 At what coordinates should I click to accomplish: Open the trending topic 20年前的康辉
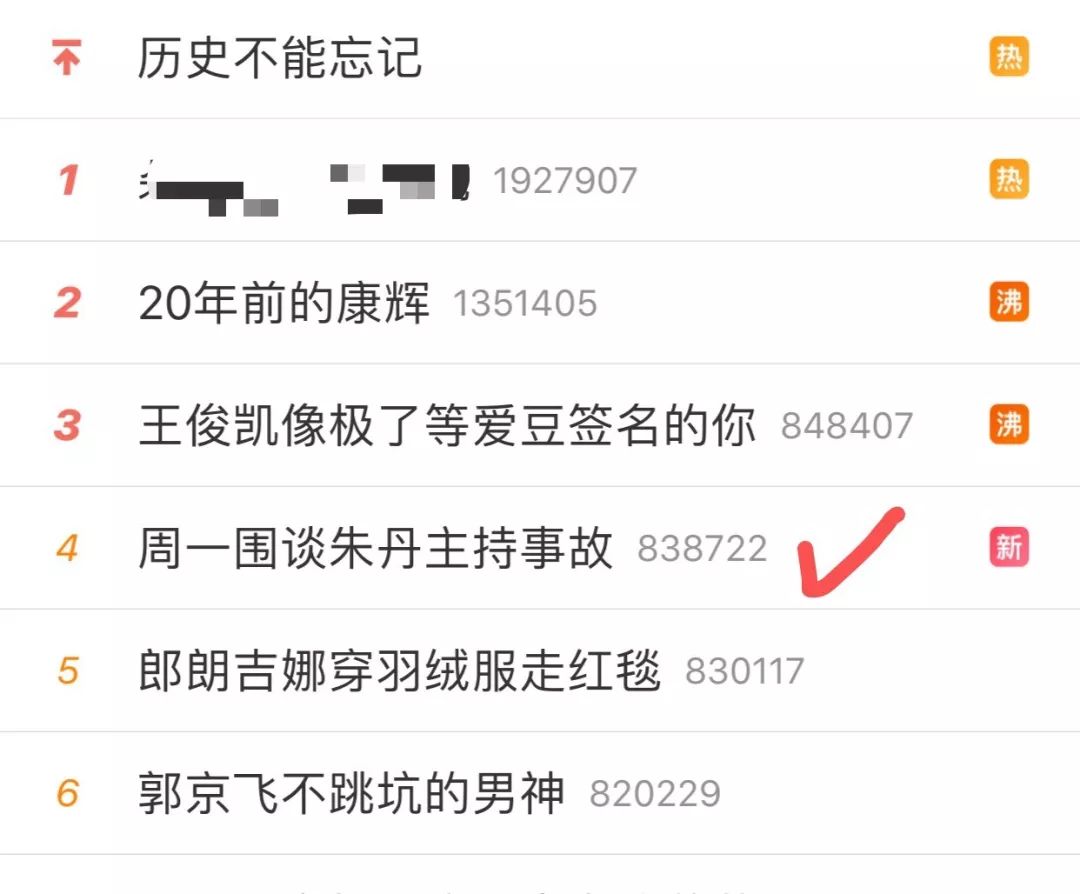(x=285, y=303)
